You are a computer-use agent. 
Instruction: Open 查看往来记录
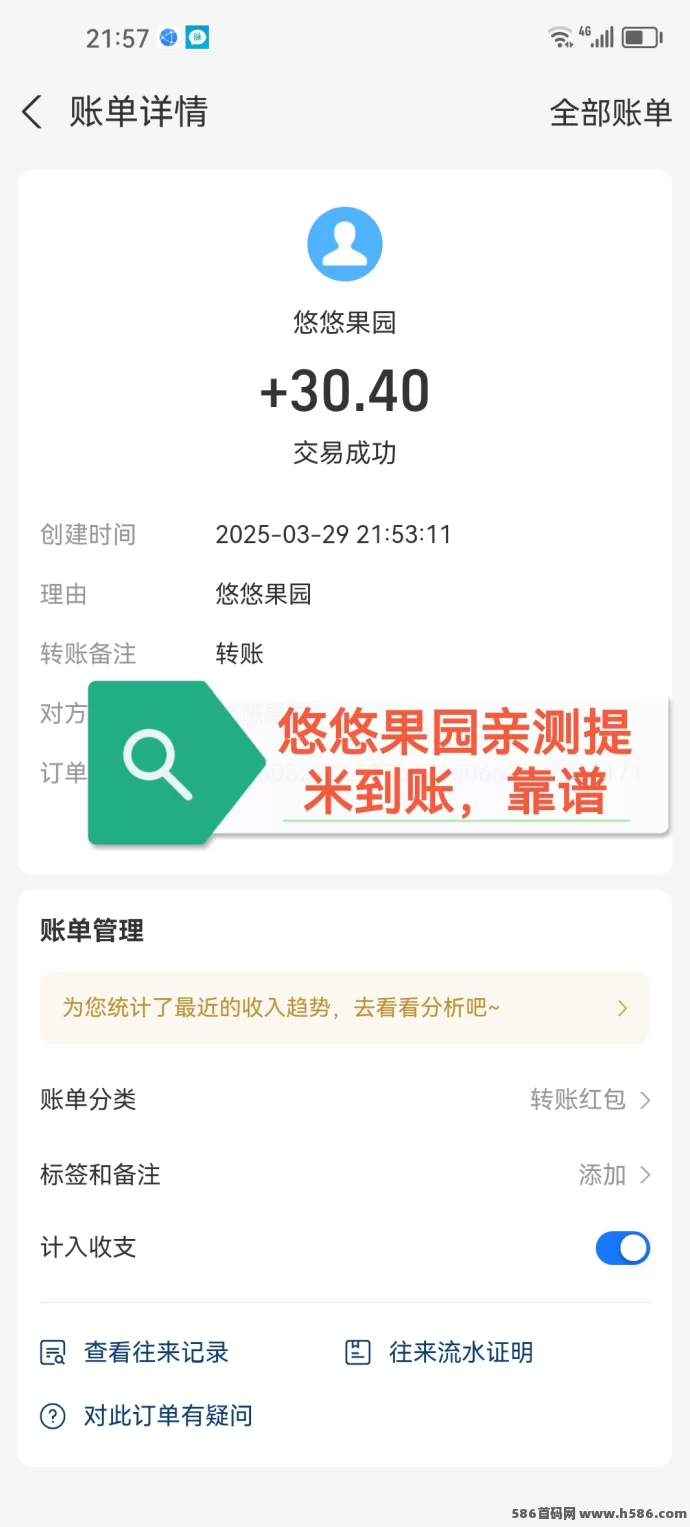135,1353
